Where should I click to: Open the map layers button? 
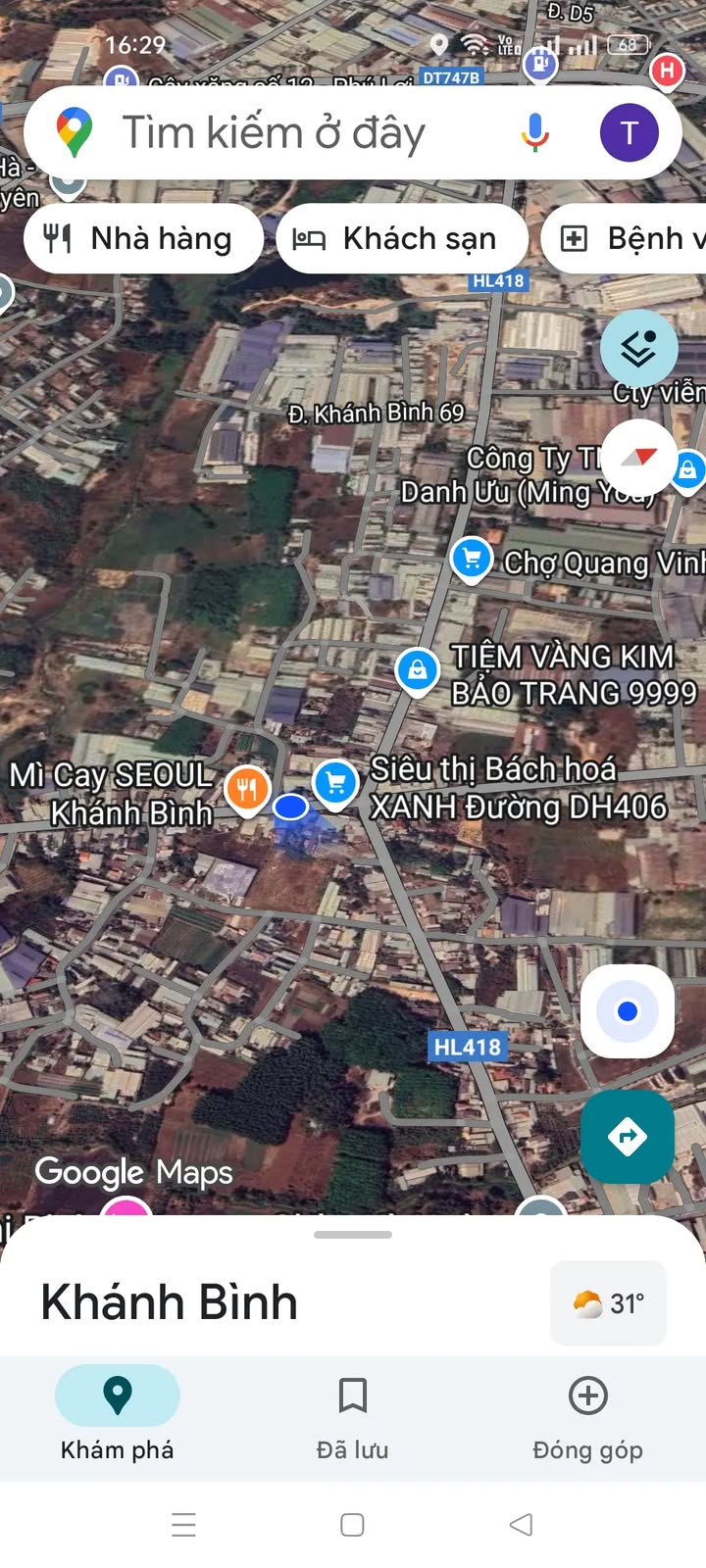point(638,348)
